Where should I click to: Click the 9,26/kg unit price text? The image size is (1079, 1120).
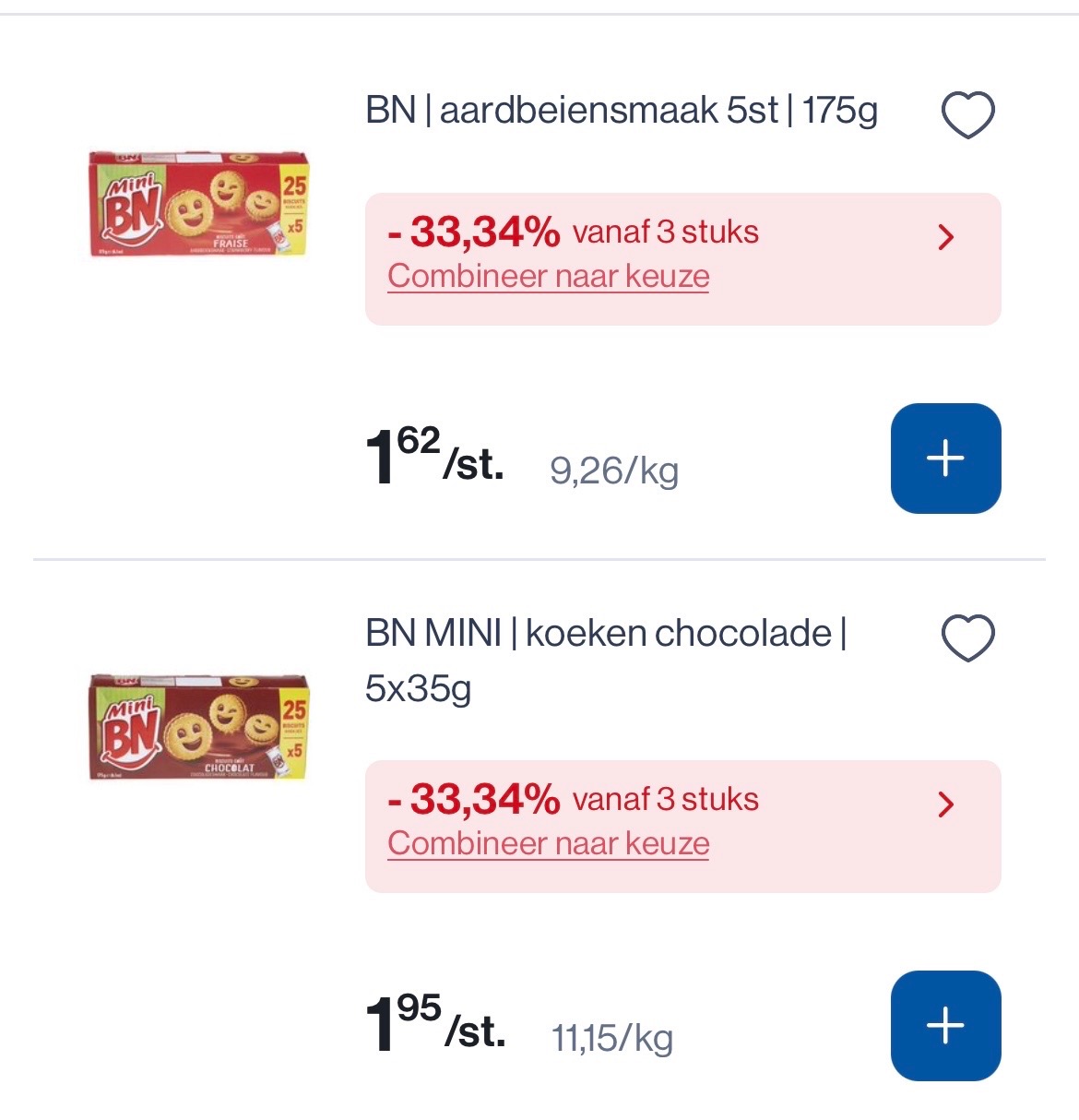pos(611,471)
